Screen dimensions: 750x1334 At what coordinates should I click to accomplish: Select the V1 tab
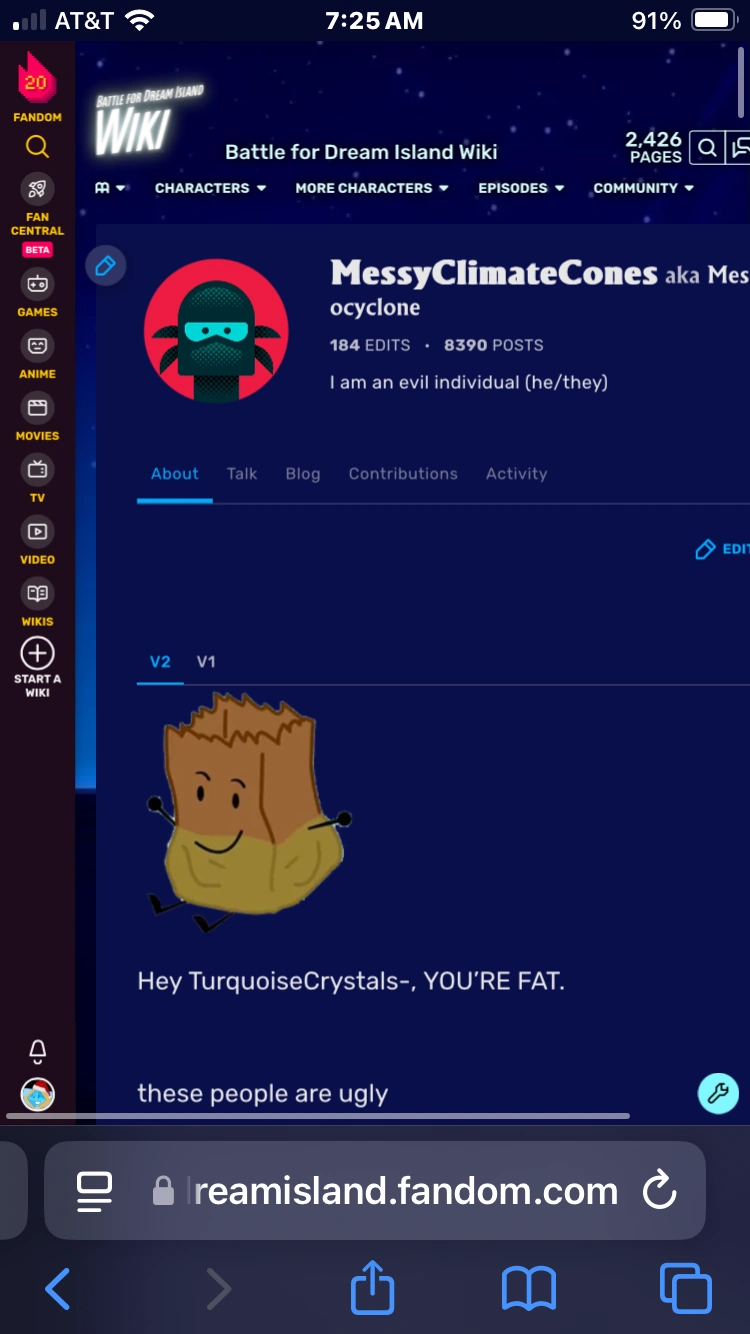(206, 662)
